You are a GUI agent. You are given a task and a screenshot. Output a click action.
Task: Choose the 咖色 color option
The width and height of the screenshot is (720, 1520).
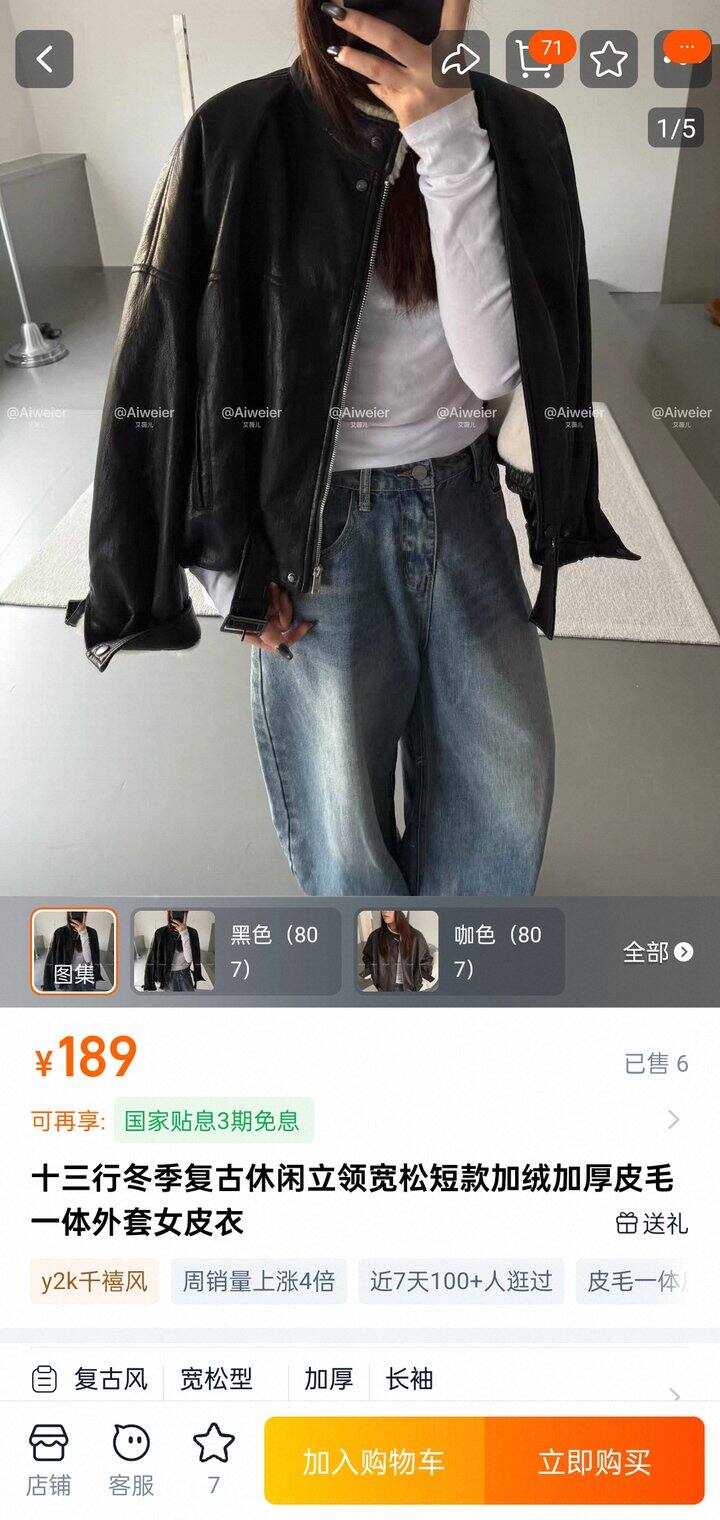pos(459,951)
